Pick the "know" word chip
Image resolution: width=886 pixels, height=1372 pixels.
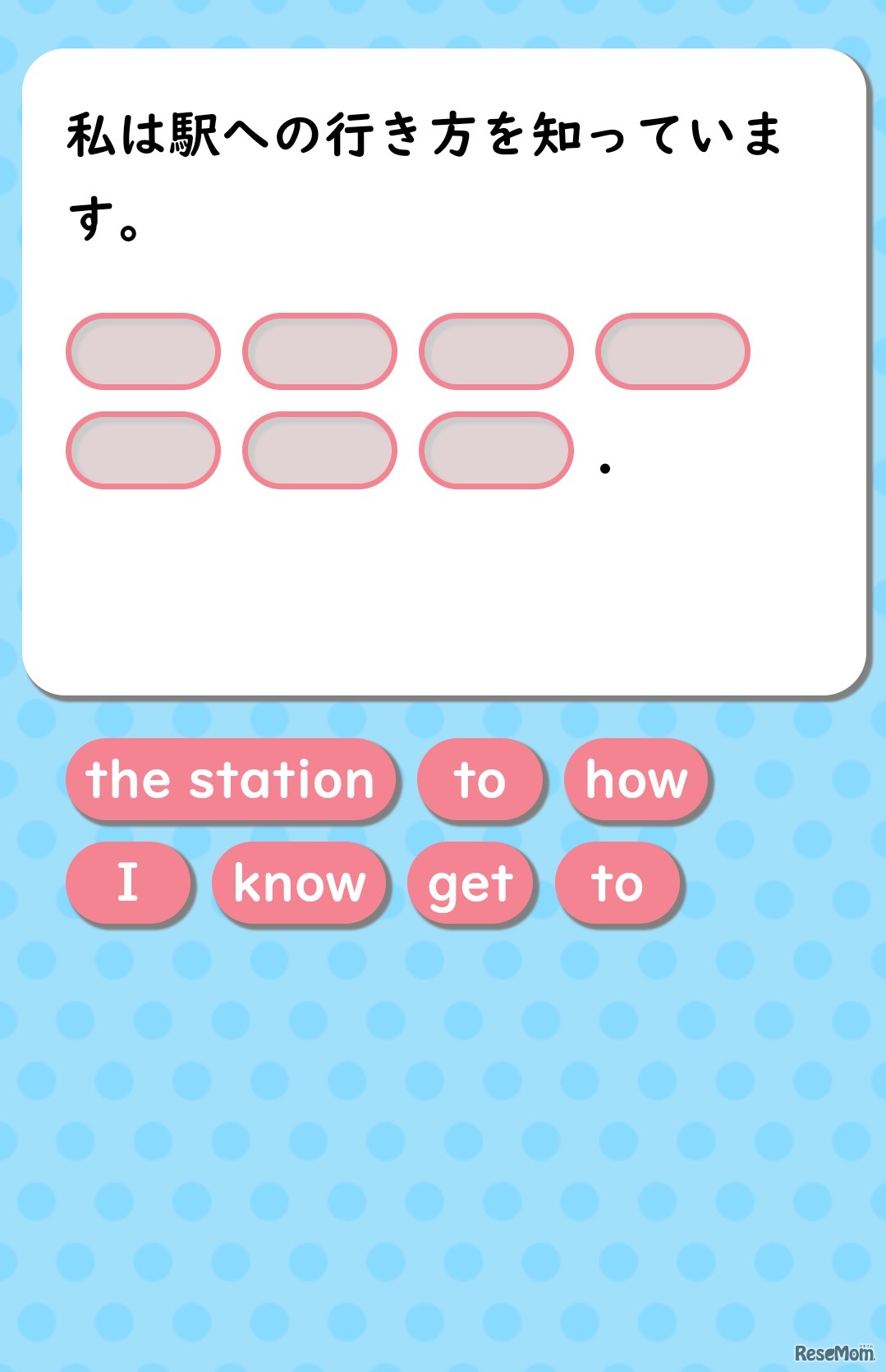point(299,883)
